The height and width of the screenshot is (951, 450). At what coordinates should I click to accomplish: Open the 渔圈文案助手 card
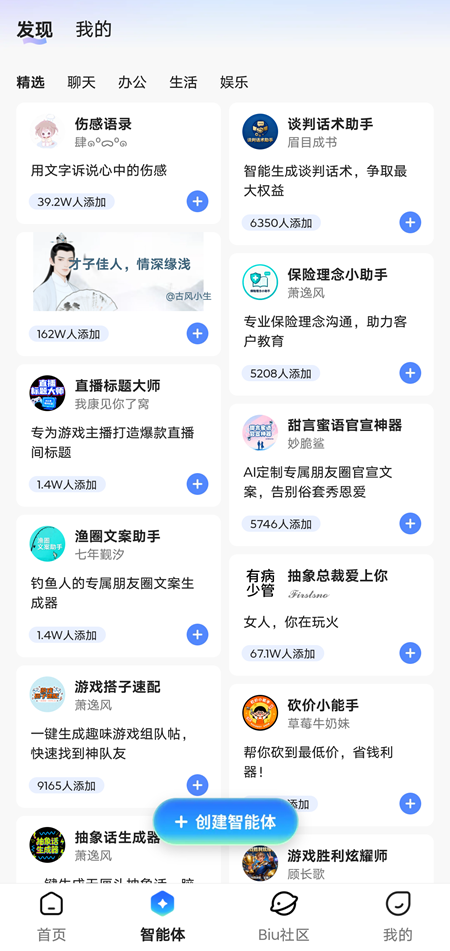118,586
